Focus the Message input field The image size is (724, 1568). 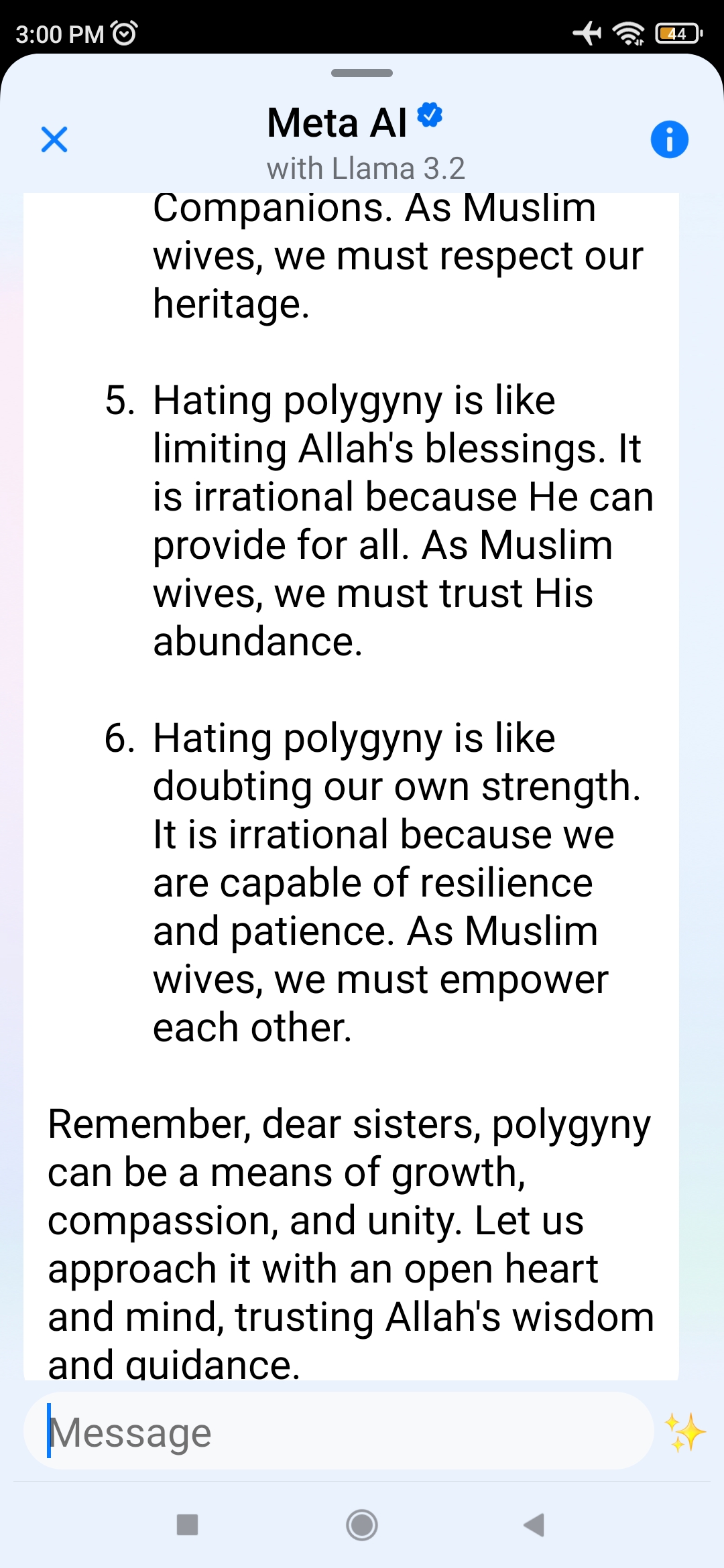coord(339,1432)
